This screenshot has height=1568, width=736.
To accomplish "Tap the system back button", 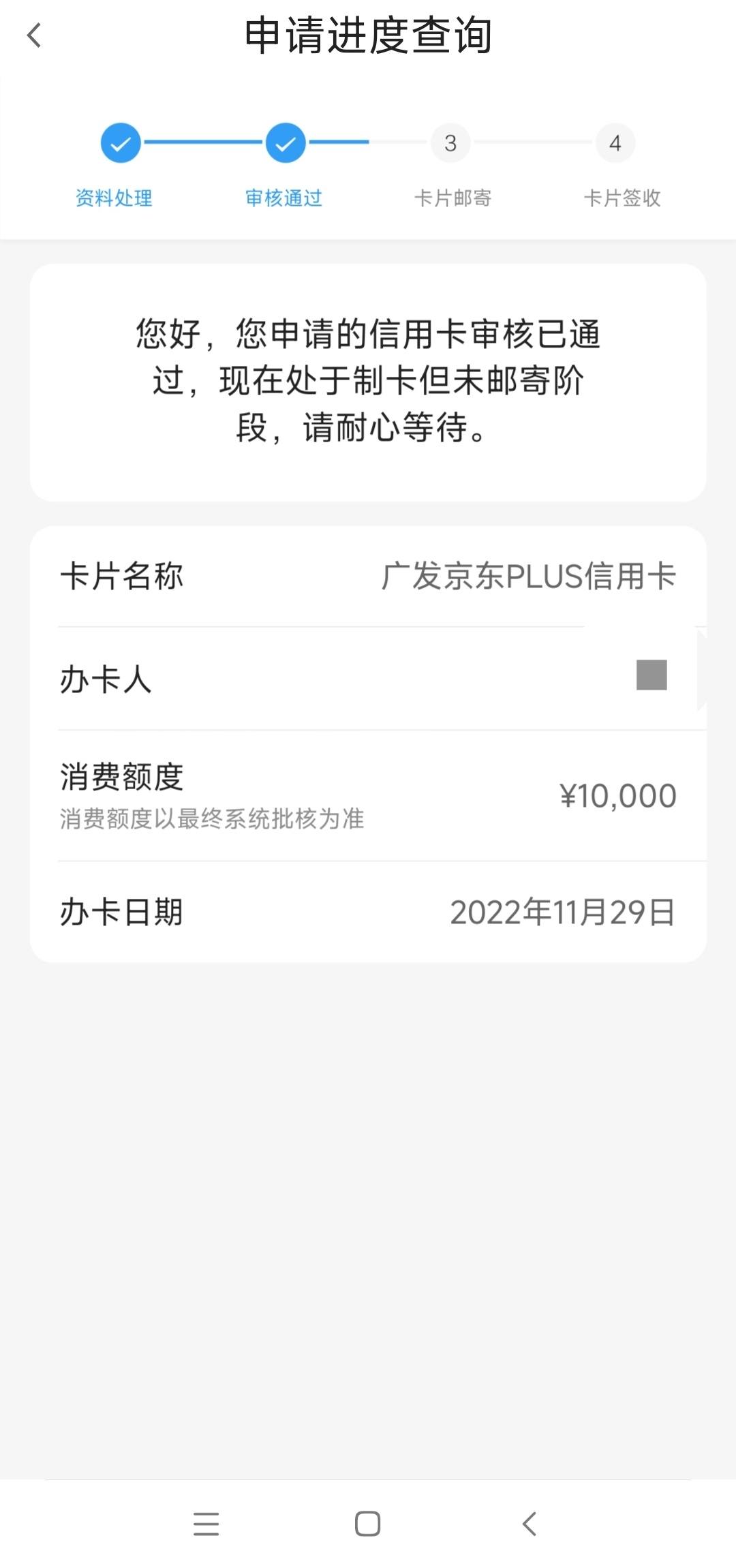I will tap(530, 1524).
